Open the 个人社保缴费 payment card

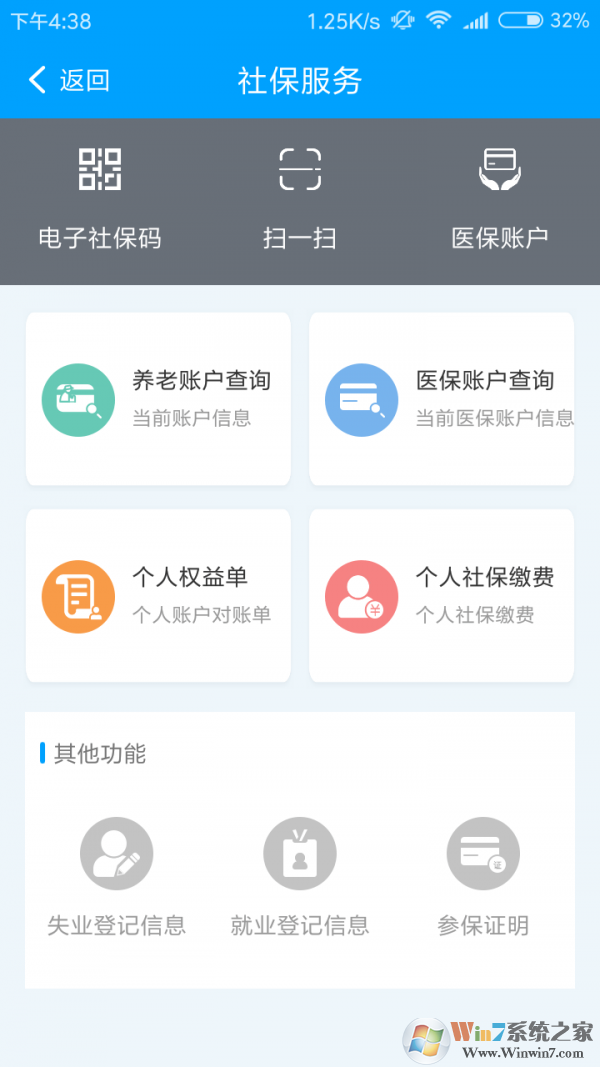[x=441, y=595]
